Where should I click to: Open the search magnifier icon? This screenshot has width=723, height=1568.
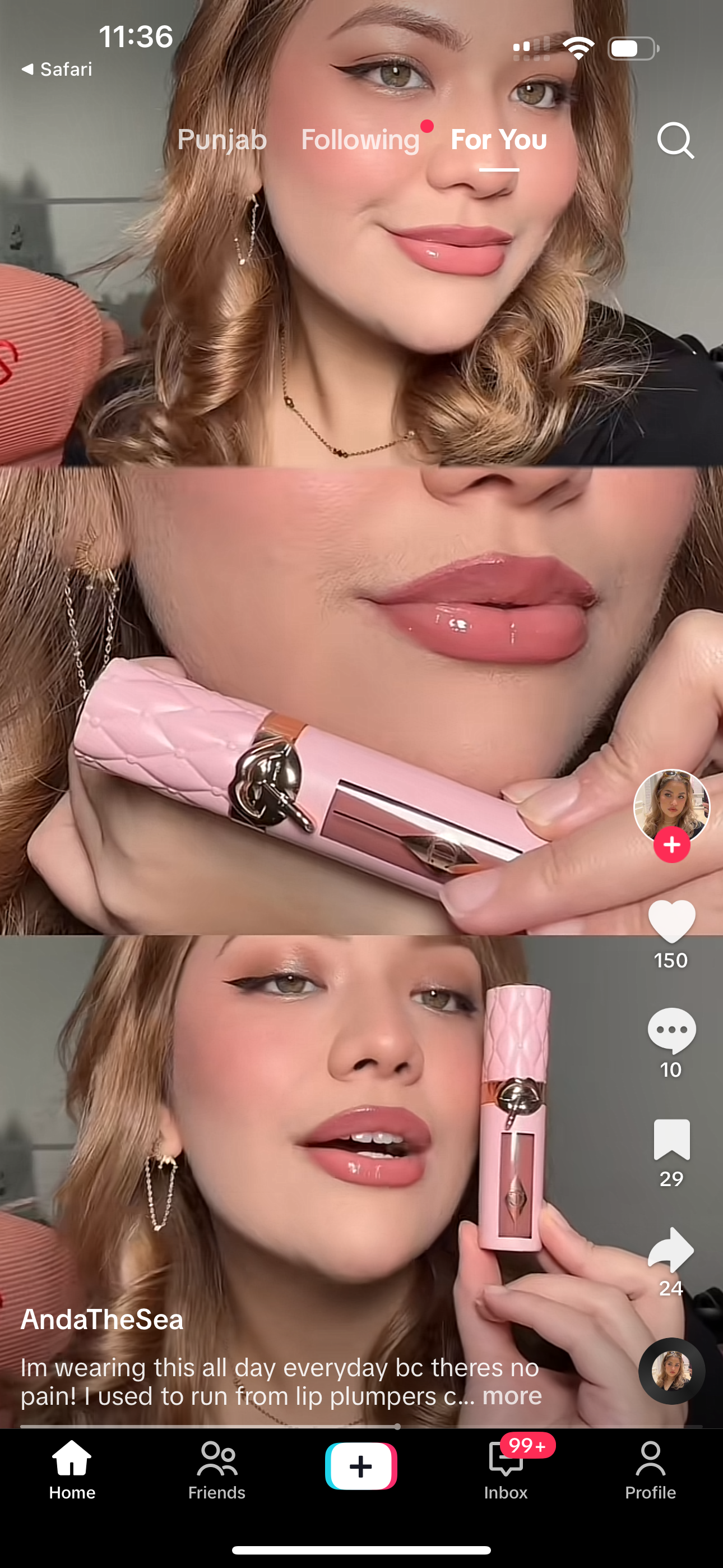tap(675, 141)
